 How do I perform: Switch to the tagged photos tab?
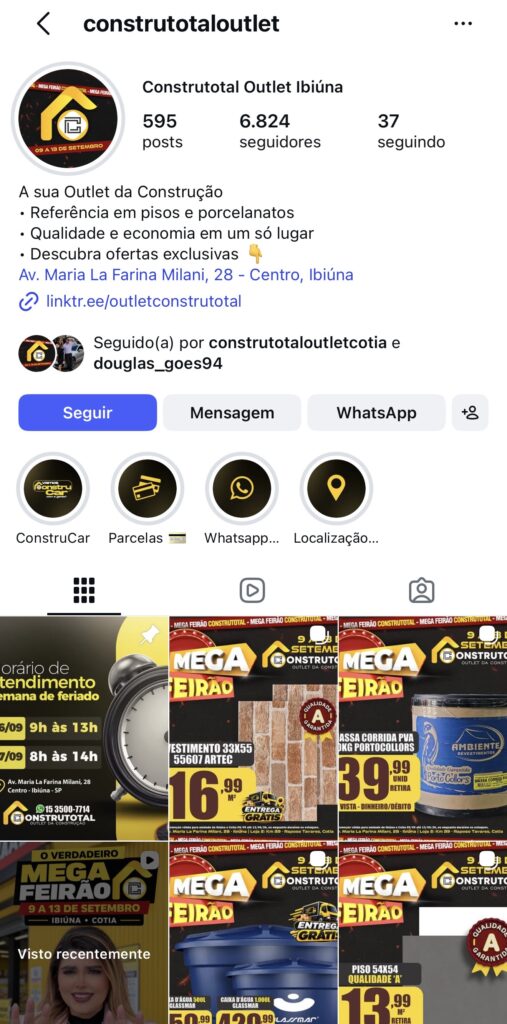(x=421, y=590)
